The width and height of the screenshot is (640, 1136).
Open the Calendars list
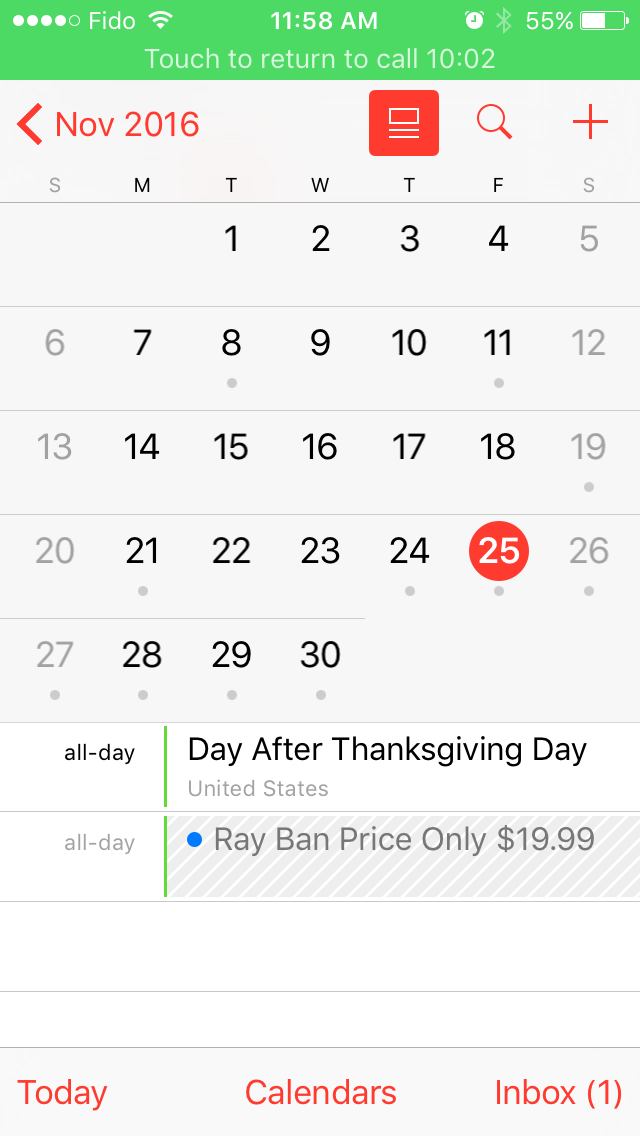[320, 1093]
